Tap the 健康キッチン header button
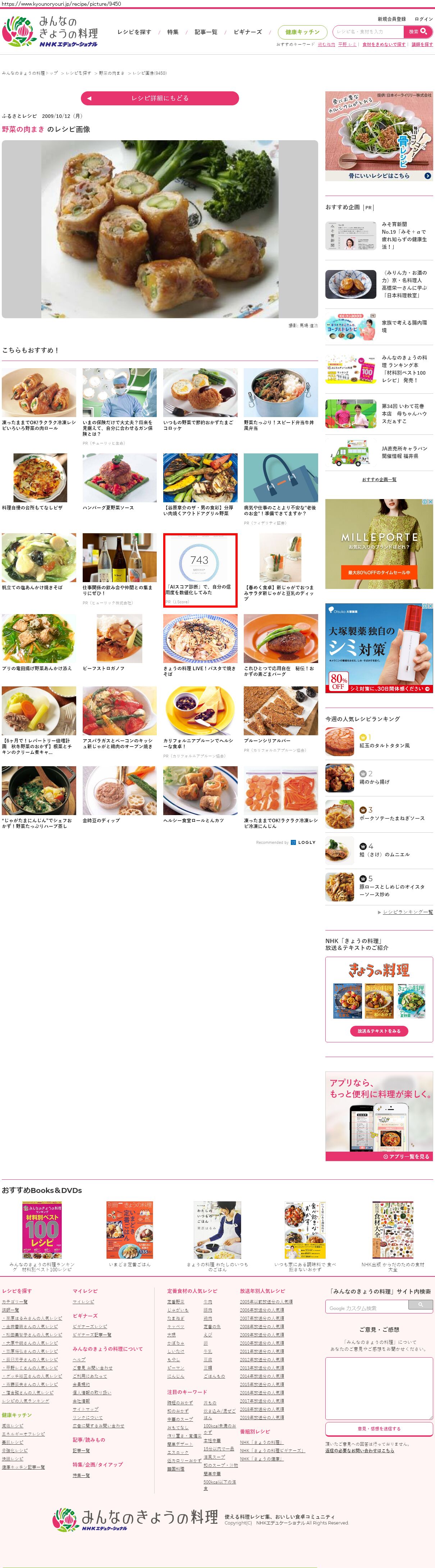Screen dimensions: 435x1568 pyautogui.click(x=302, y=32)
